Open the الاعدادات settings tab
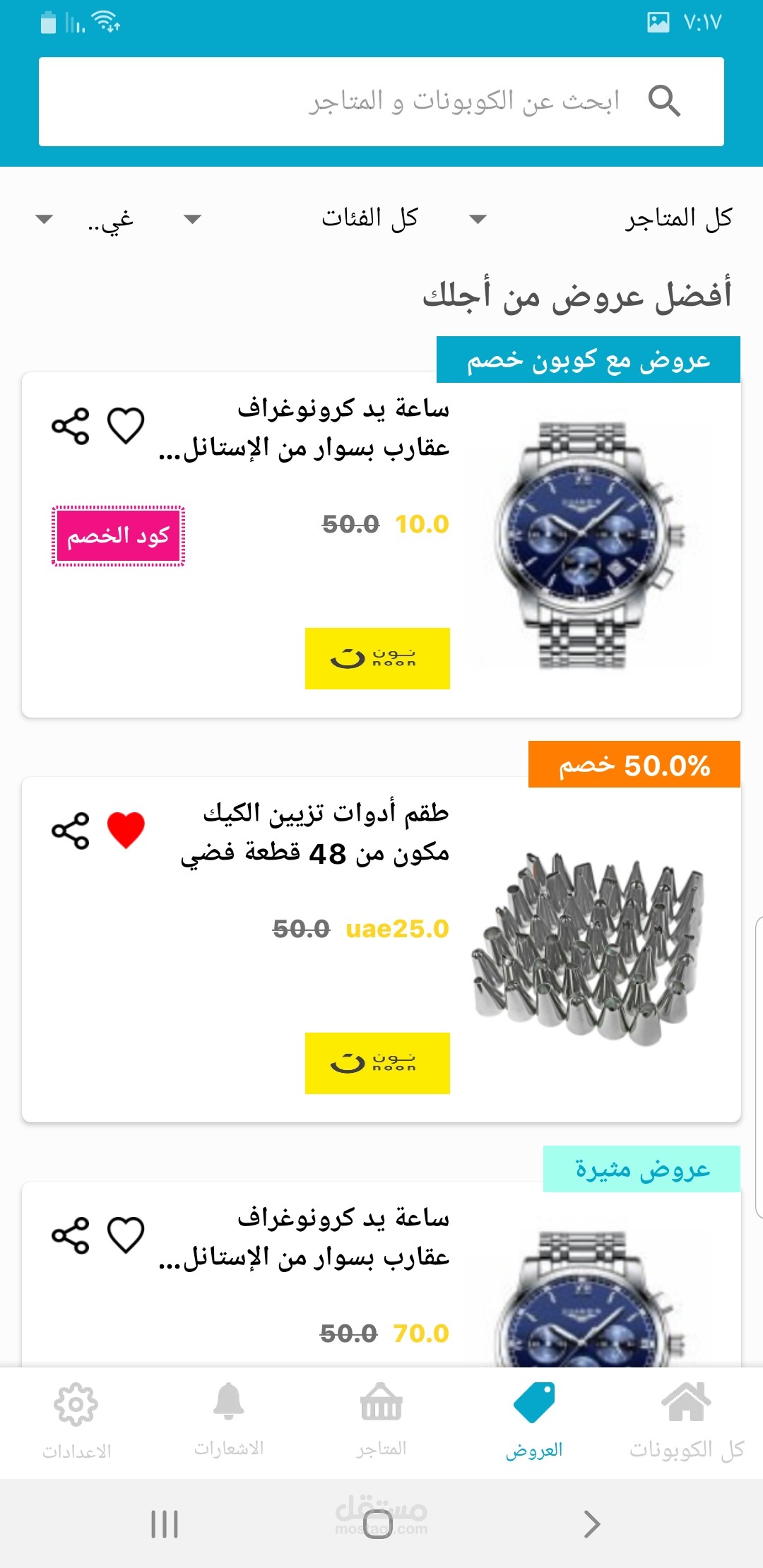This screenshot has height=1568, width=763. click(x=76, y=1422)
